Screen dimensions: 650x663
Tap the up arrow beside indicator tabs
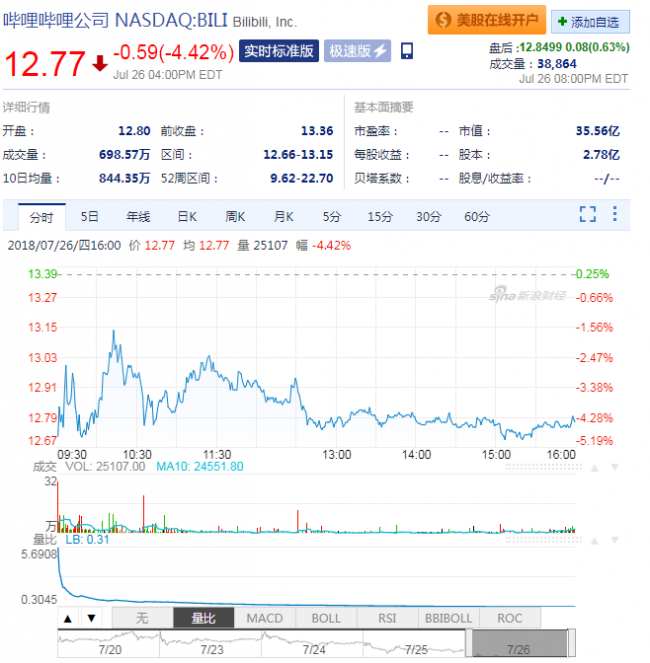click(69, 618)
